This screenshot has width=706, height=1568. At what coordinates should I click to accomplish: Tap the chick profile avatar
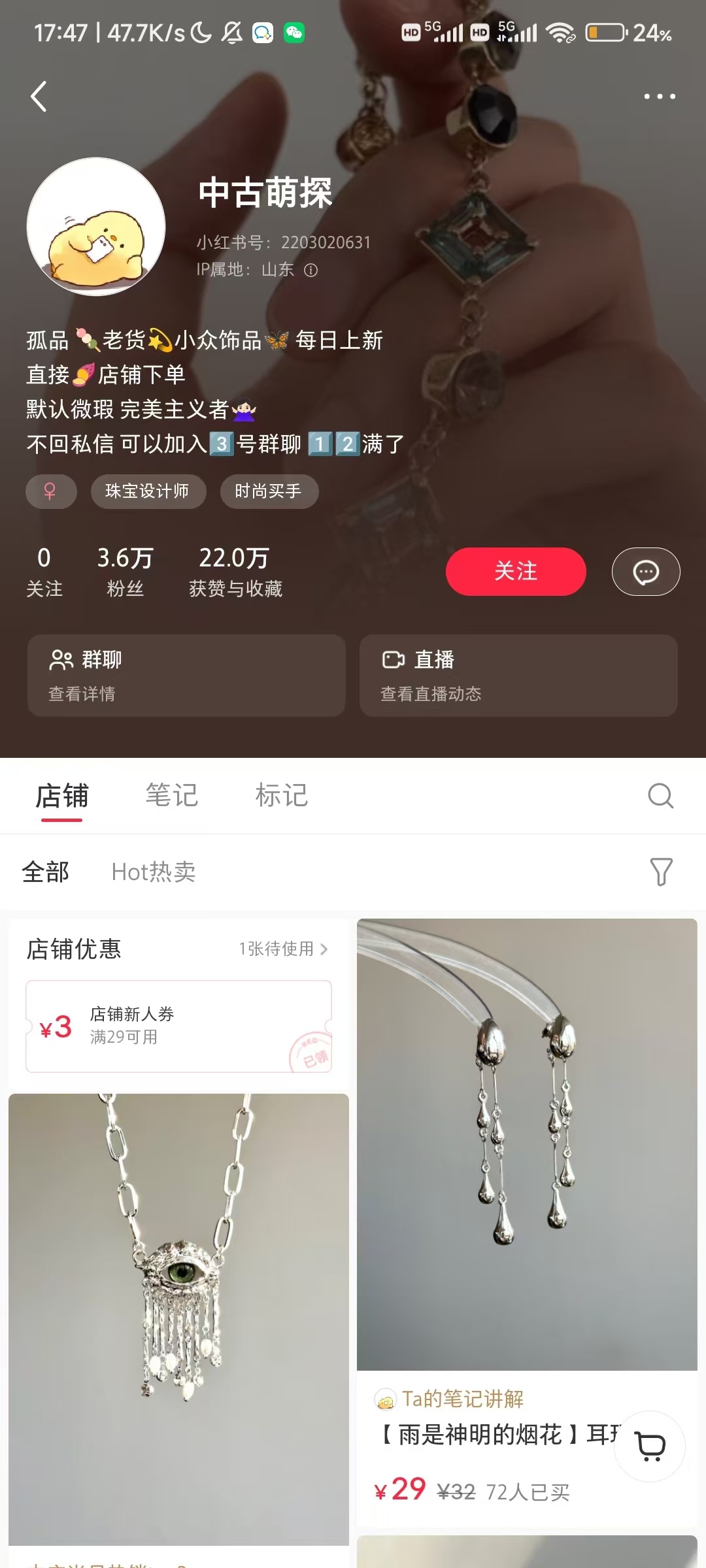[96, 227]
